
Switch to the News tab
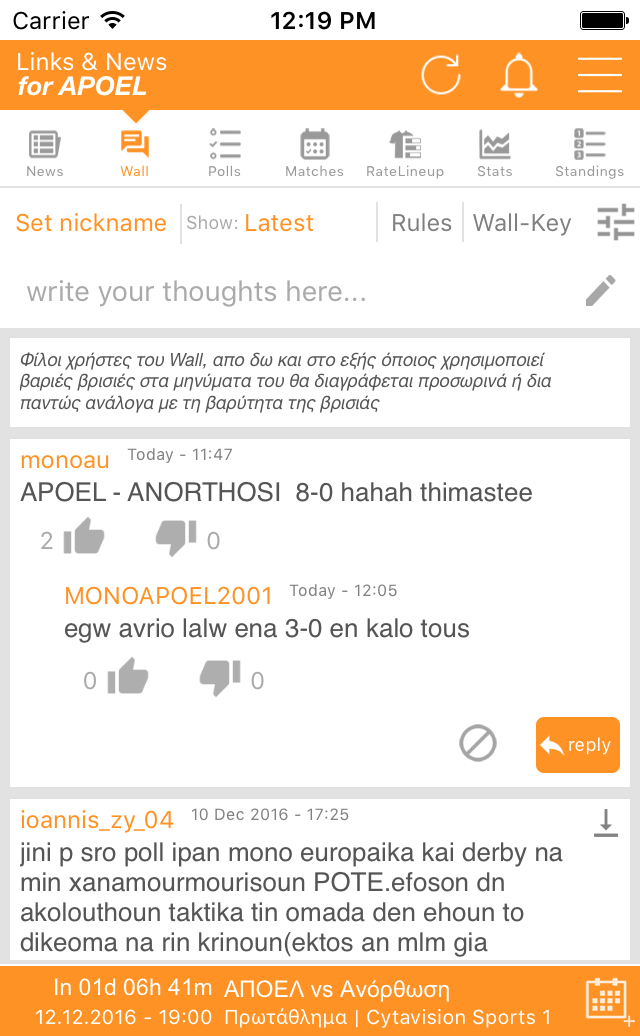45,154
